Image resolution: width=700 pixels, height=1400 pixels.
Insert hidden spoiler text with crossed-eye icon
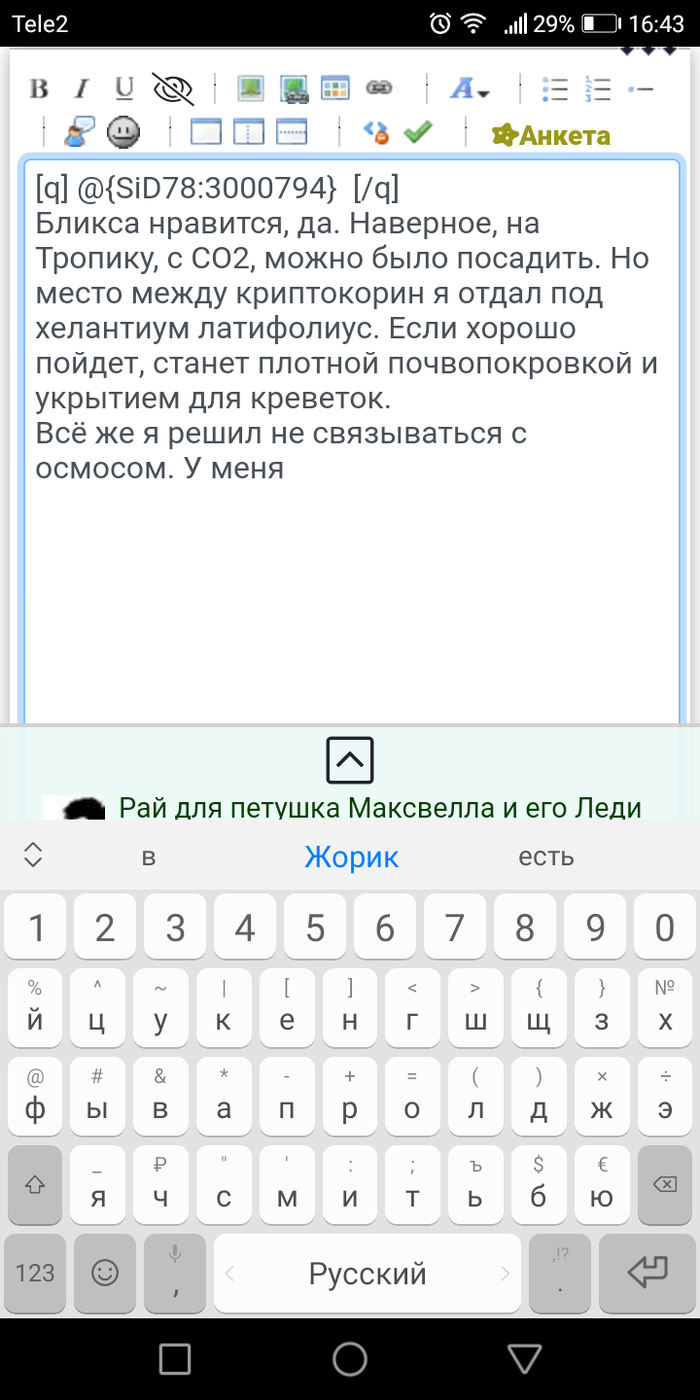coord(173,89)
